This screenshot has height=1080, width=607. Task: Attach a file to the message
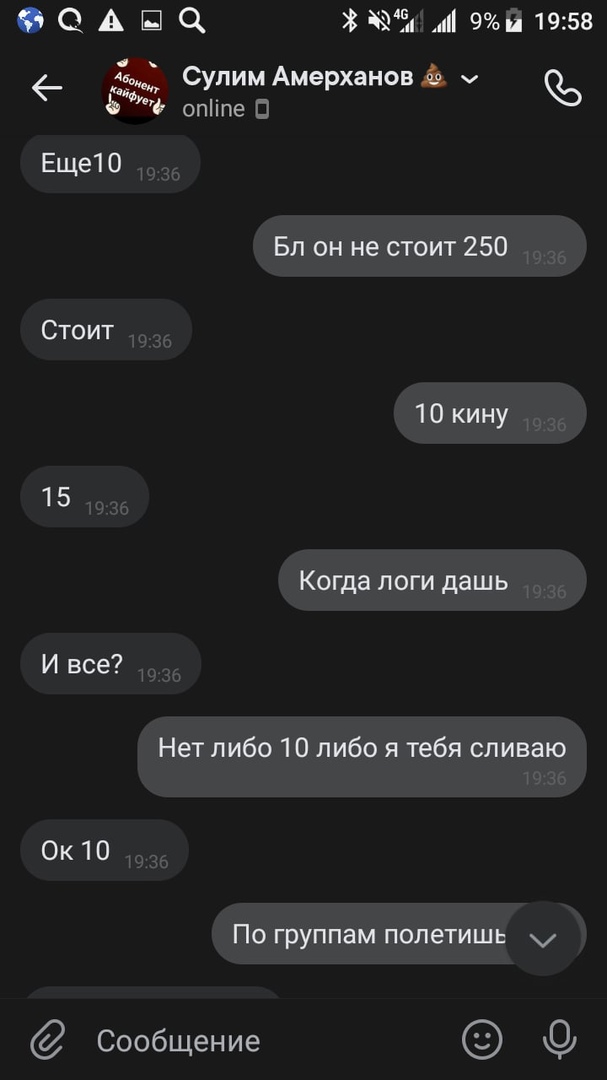coord(47,1040)
